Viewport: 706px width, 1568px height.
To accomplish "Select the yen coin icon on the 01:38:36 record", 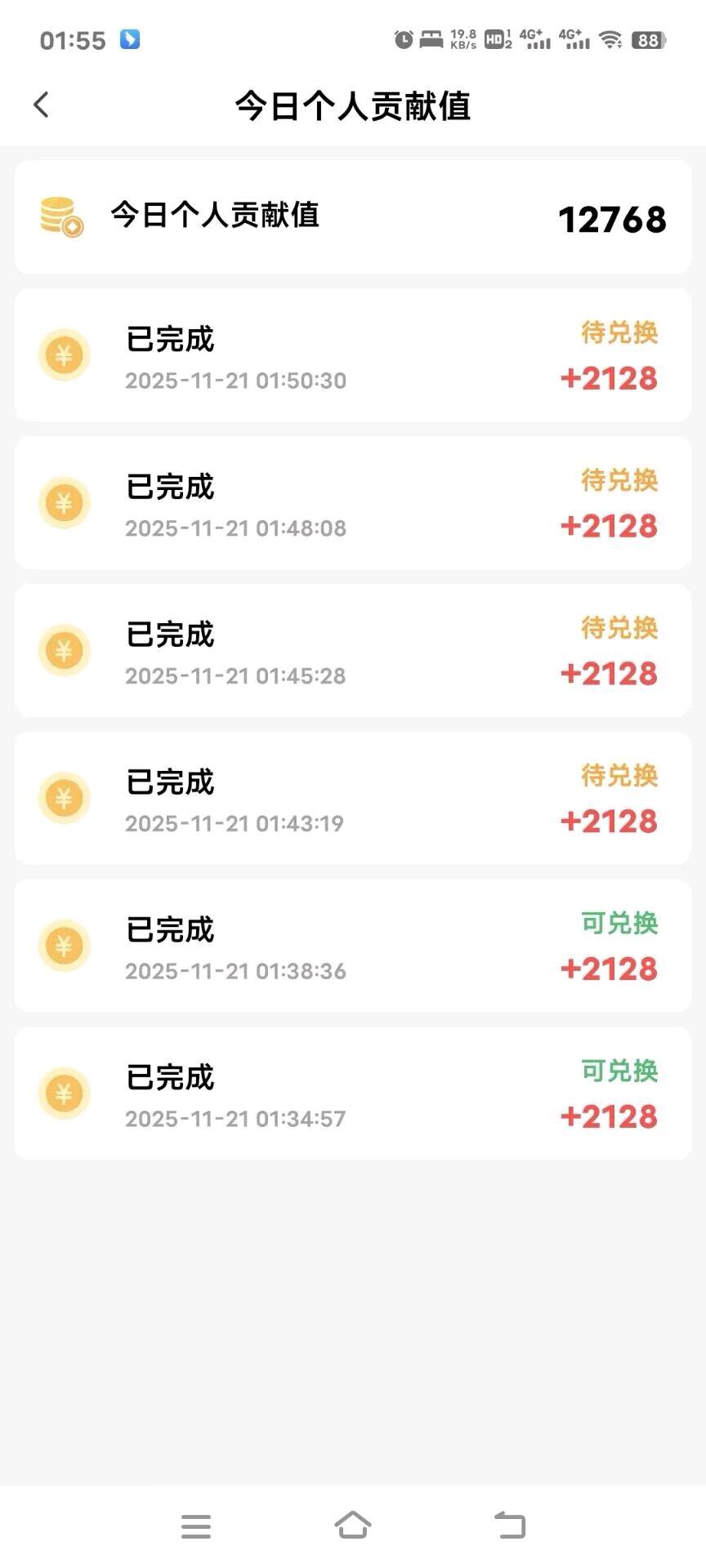I will [x=65, y=946].
